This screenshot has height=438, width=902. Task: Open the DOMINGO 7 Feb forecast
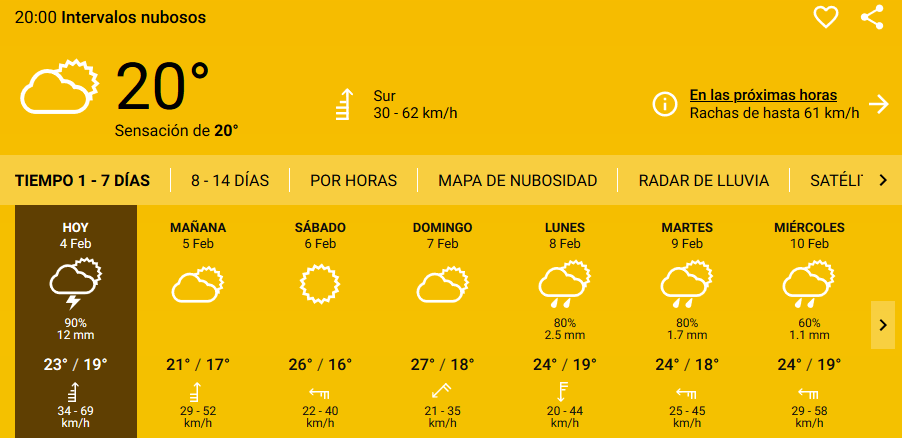(x=442, y=320)
